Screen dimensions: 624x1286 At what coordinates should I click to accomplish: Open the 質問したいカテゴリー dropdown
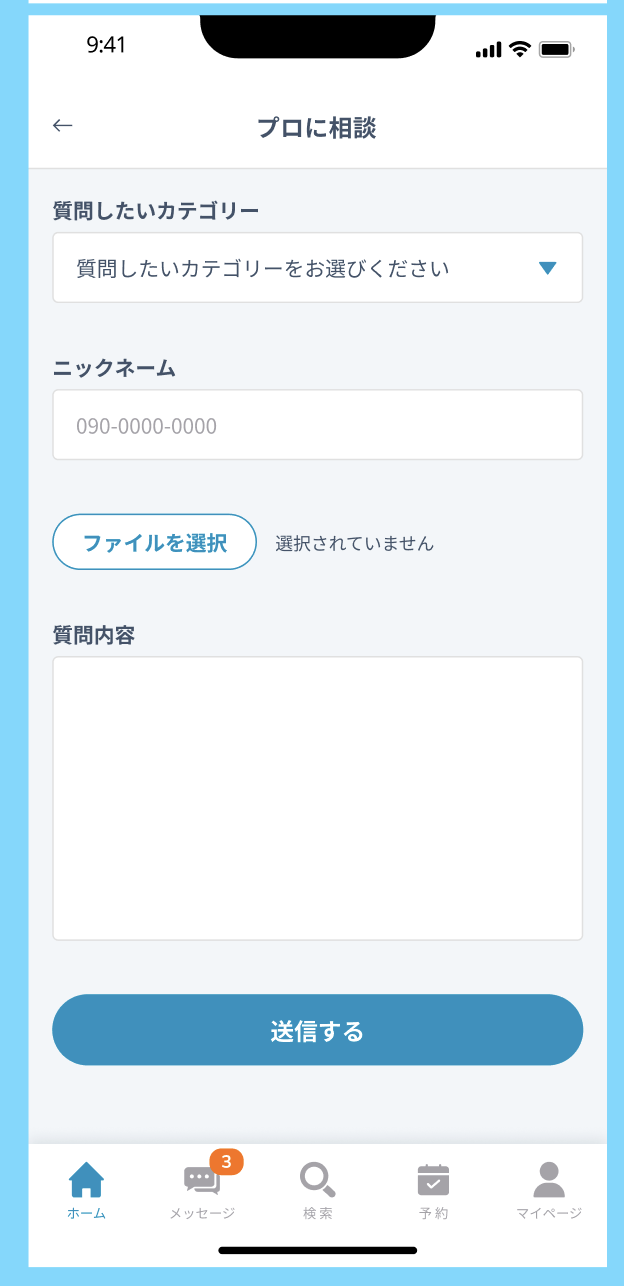coord(317,268)
